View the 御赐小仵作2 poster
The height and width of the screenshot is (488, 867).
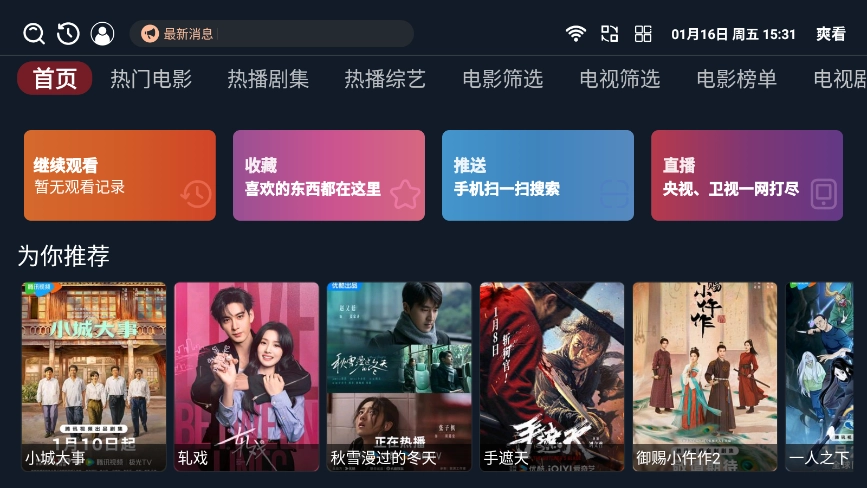coord(705,376)
